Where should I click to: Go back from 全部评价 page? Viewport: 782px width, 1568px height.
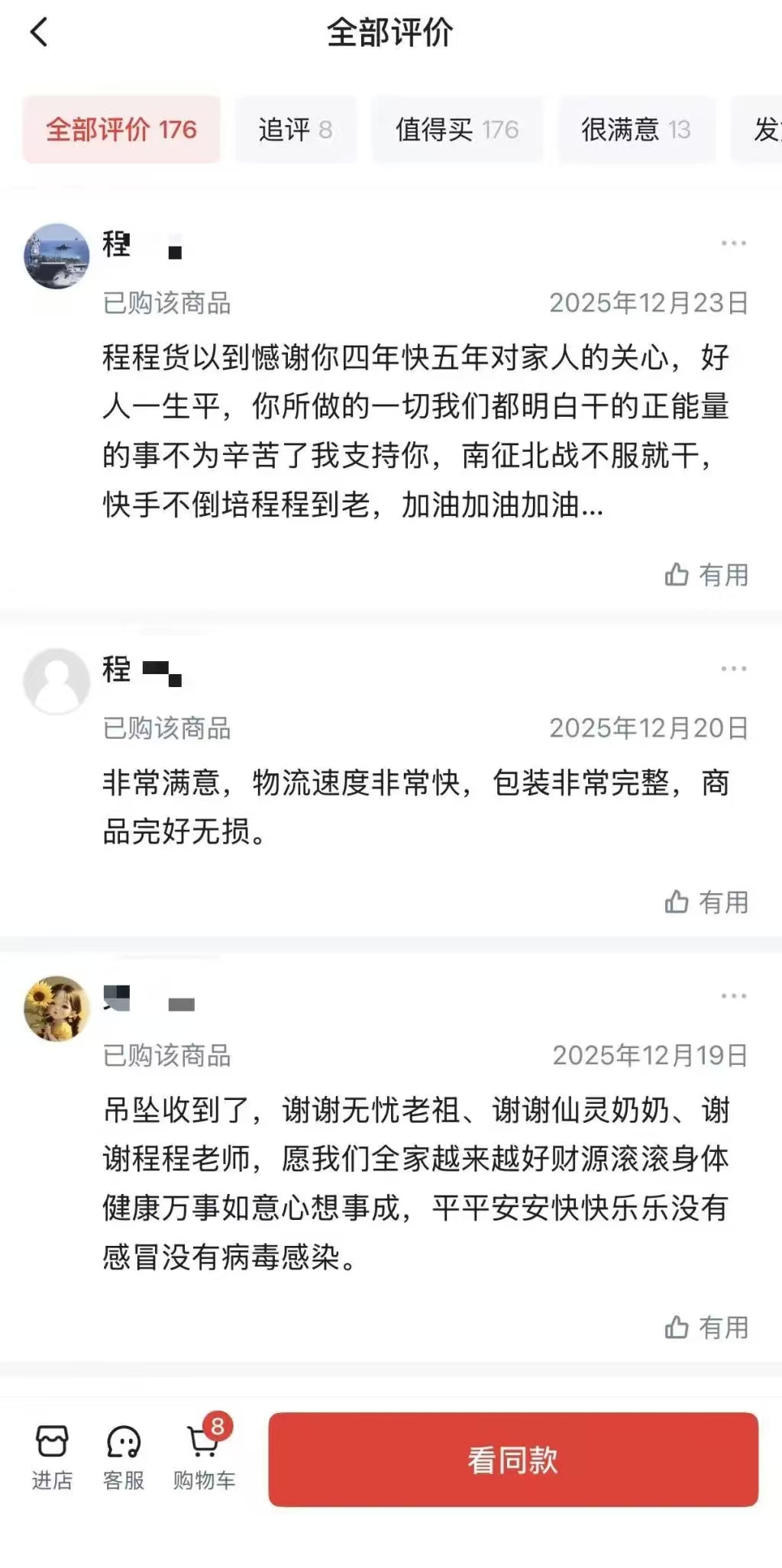[39, 33]
